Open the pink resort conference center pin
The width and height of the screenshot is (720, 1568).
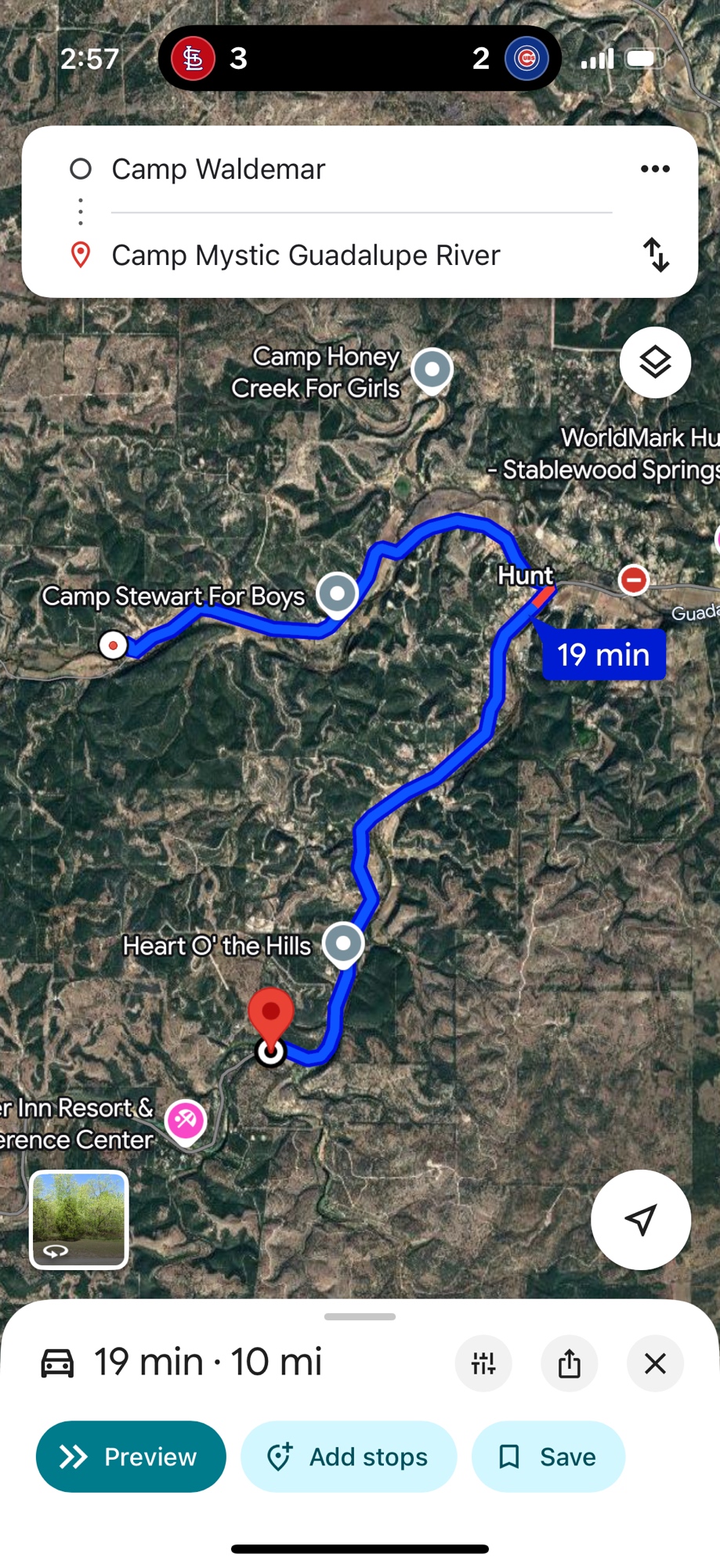(x=186, y=1120)
